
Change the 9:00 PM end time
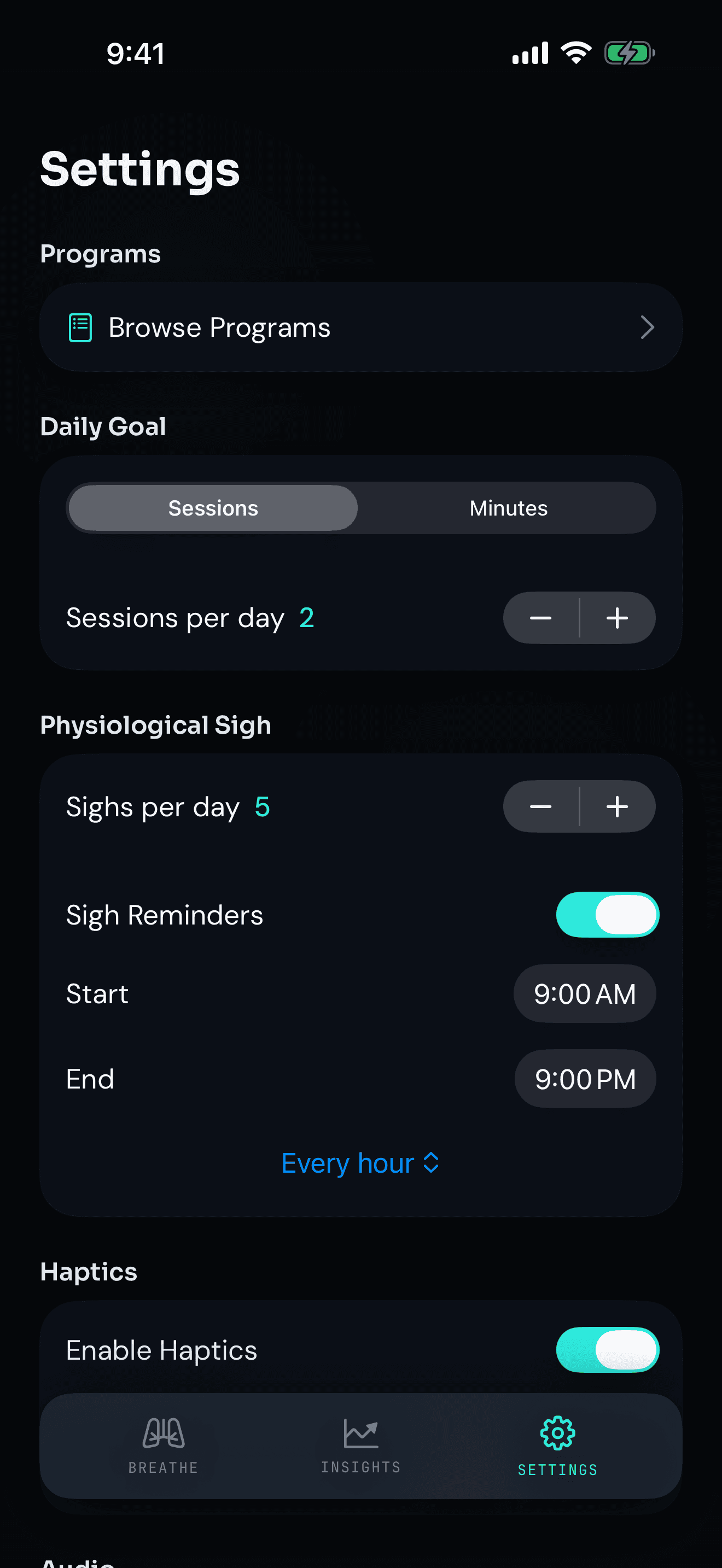point(585,1079)
